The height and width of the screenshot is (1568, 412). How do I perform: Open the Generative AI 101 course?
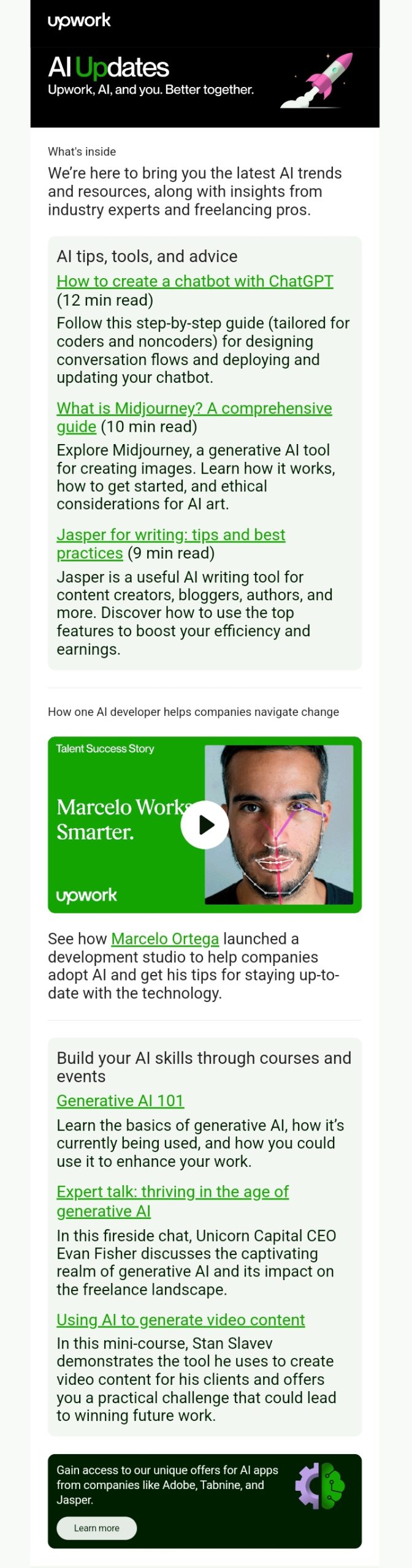point(120,1101)
